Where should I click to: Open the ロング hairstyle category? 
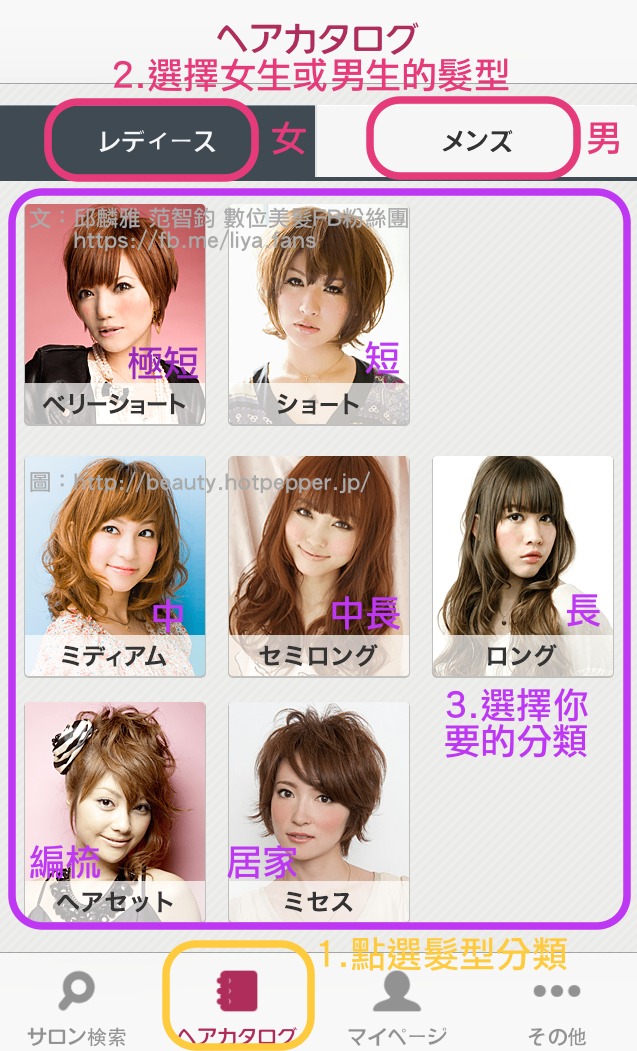click(522, 566)
